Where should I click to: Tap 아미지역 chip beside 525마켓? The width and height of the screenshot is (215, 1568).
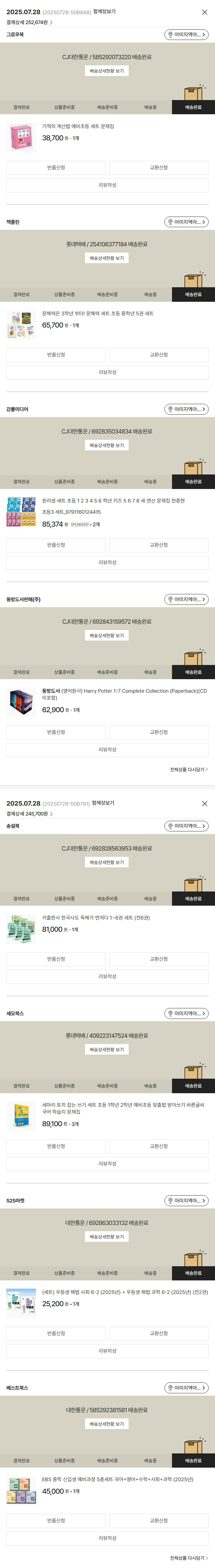pos(186,1200)
